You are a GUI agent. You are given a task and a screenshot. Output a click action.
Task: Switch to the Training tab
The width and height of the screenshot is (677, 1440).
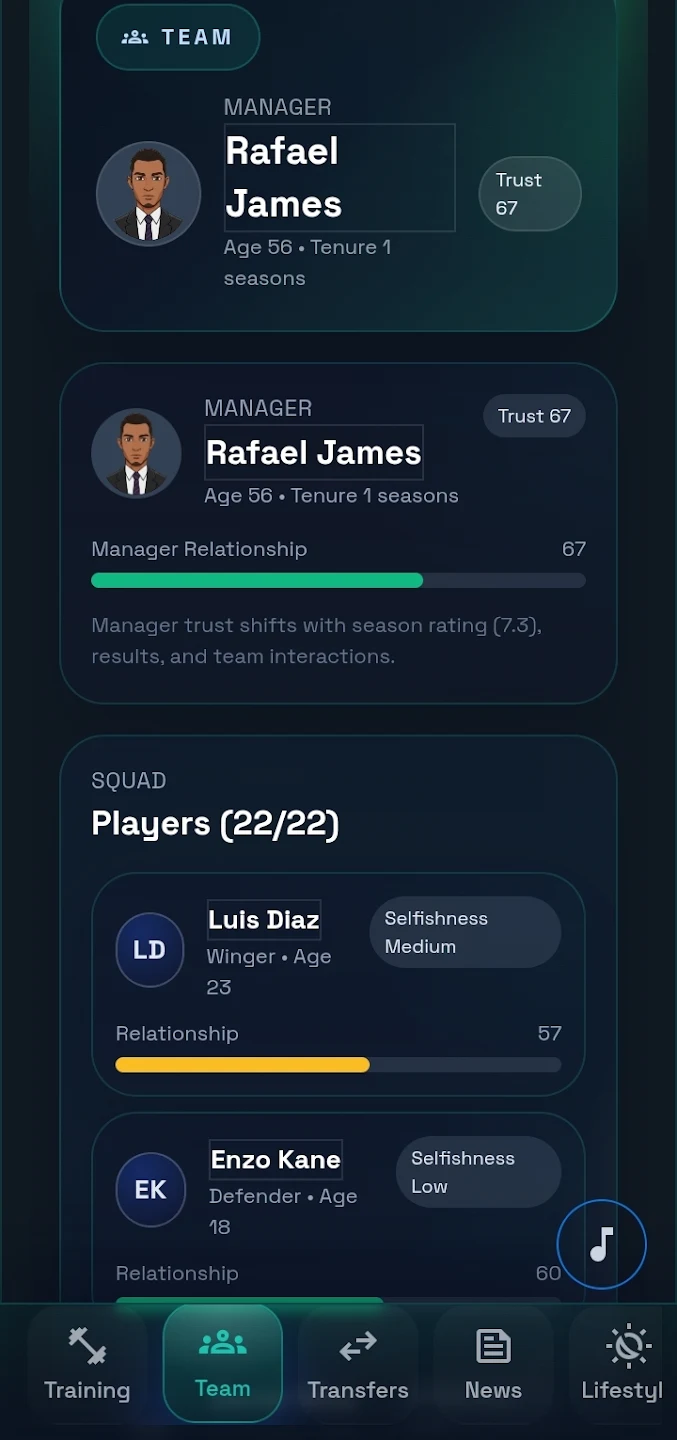87,1364
